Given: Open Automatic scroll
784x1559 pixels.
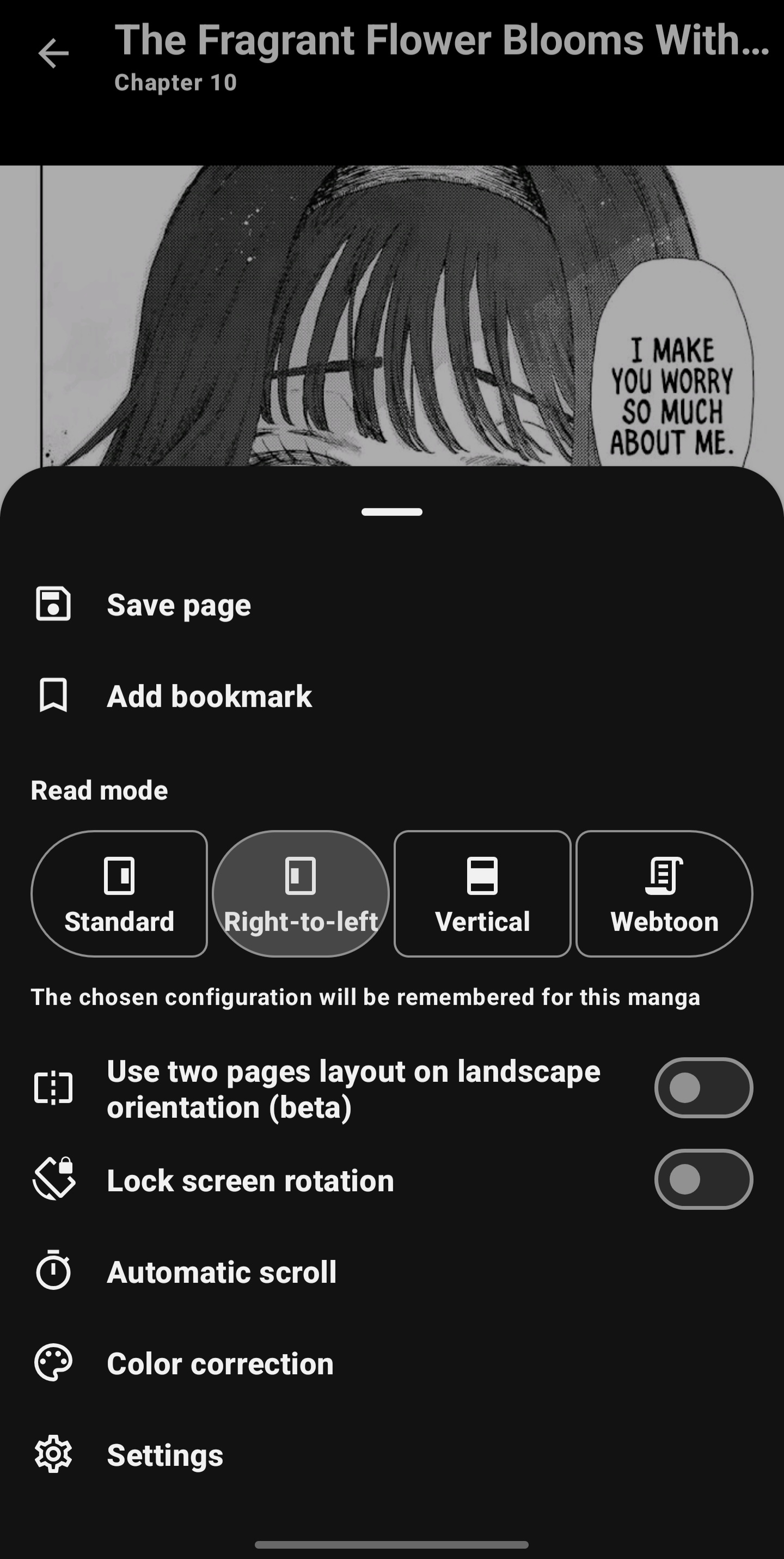Looking at the screenshot, I should pos(392,1271).
